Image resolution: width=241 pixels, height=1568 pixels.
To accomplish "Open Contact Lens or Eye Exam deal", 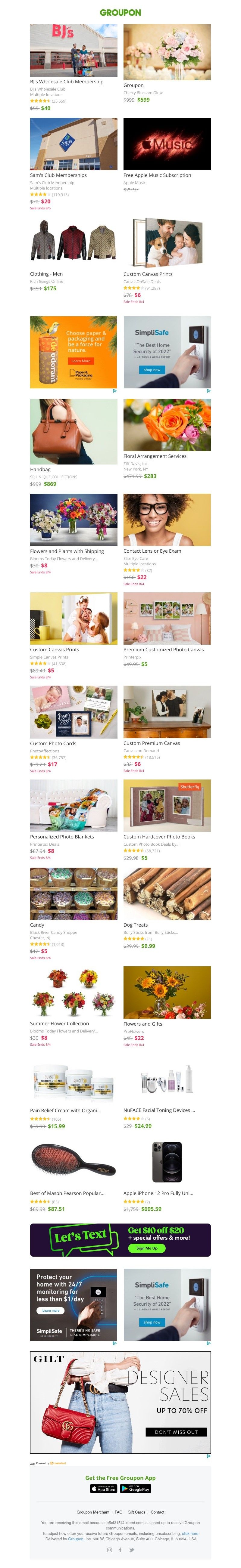I will (x=152, y=551).
